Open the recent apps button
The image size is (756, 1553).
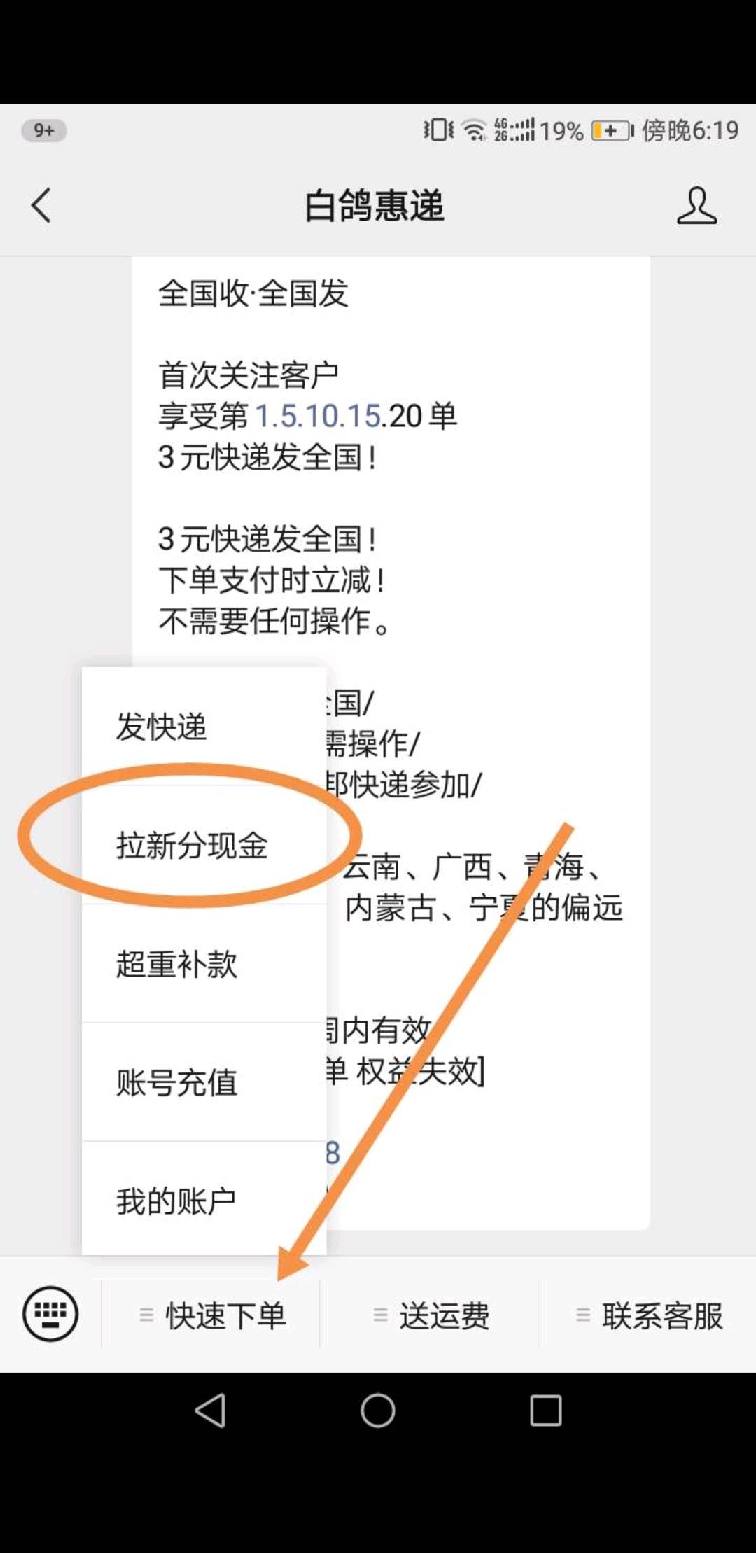tap(546, 1411)
